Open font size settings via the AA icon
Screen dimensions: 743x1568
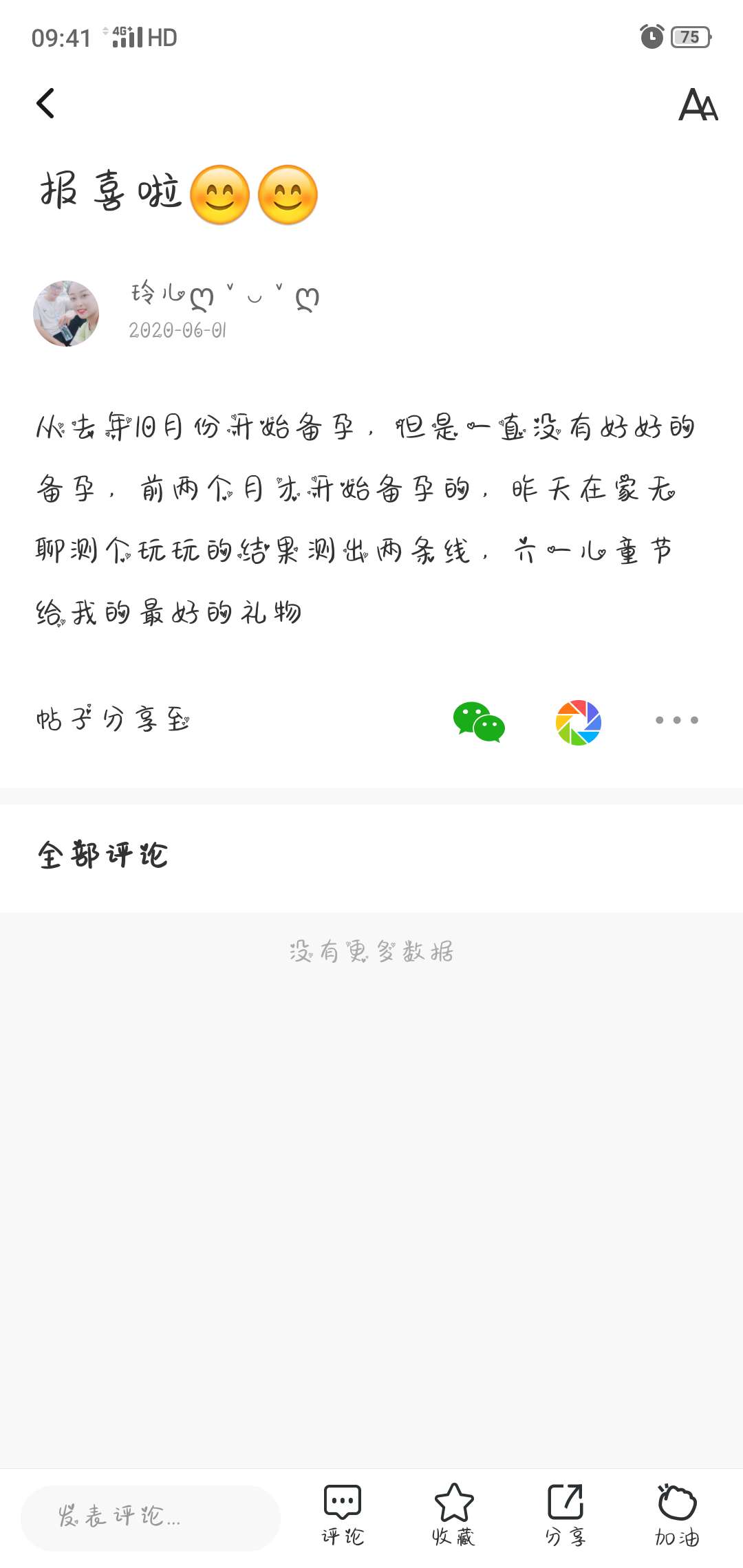click(x=698, y=105)
